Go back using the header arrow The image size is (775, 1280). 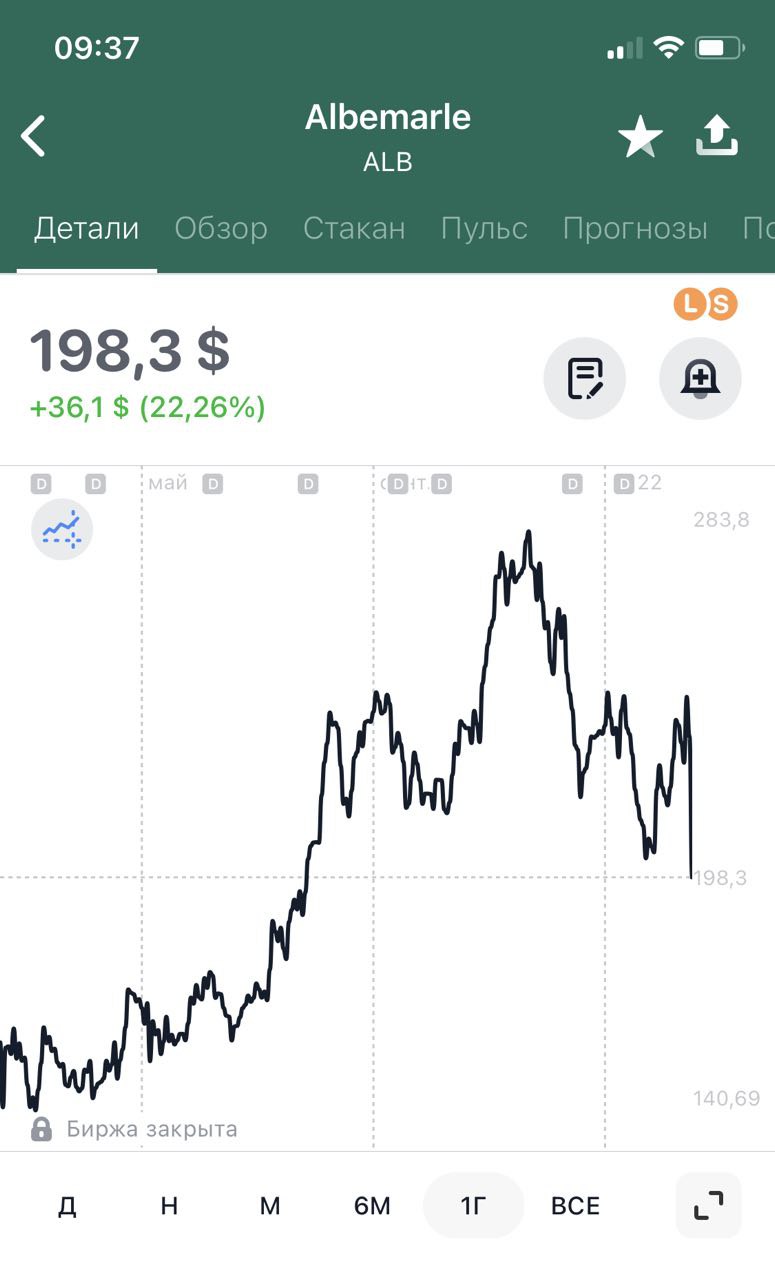(x=34, y=137)
